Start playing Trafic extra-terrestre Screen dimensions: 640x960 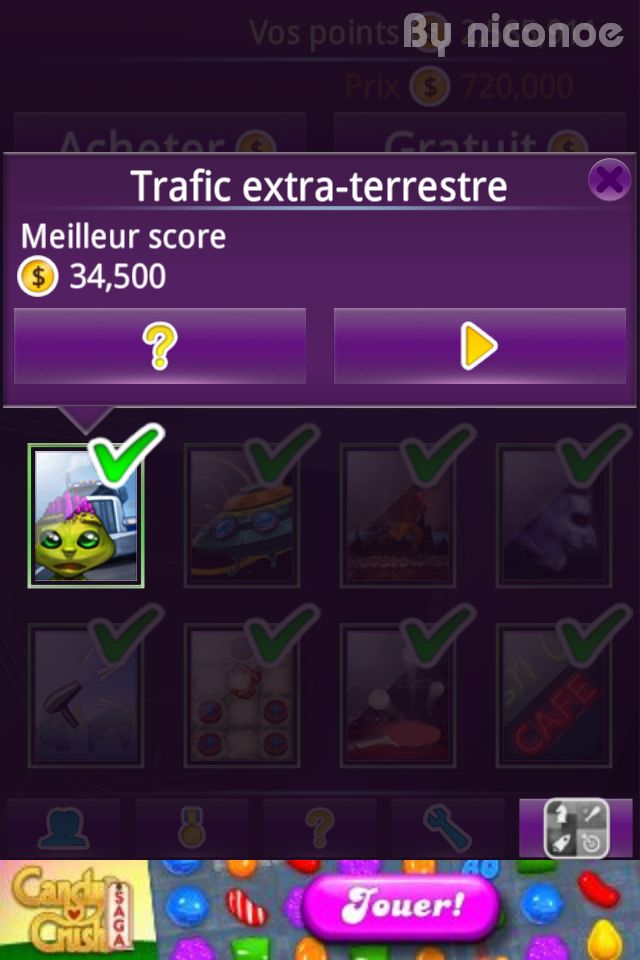480,346
